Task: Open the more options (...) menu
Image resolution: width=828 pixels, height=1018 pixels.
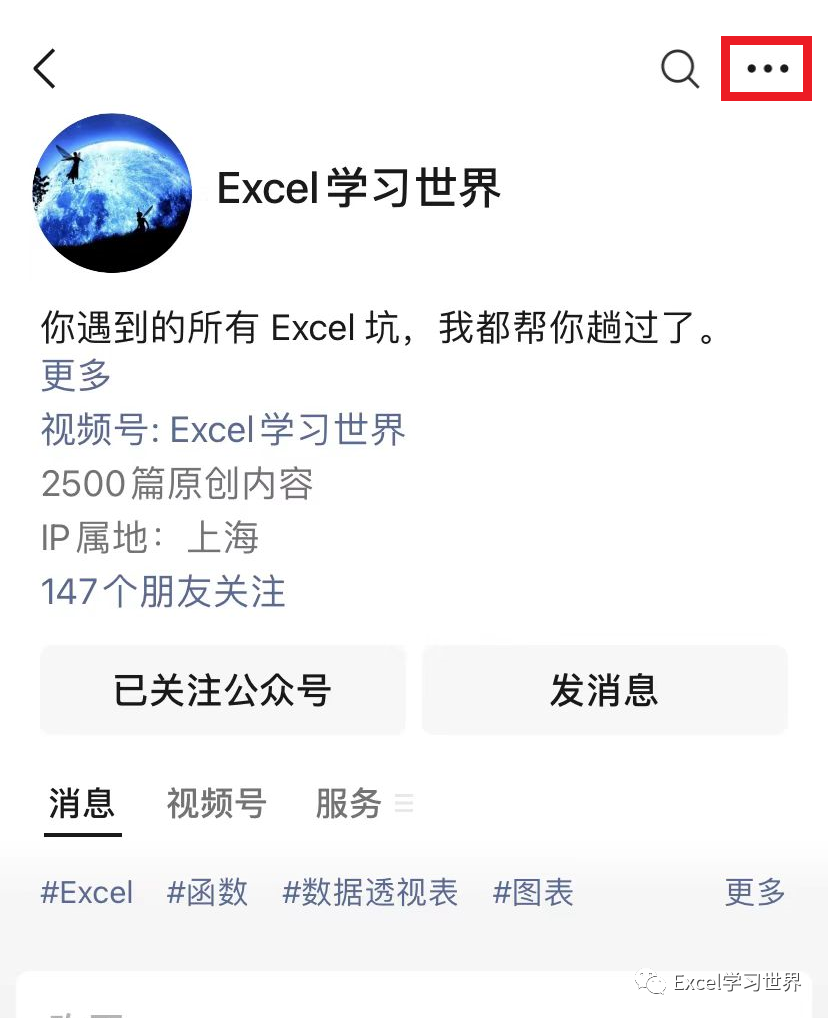Action: click(x=766, y=69)
